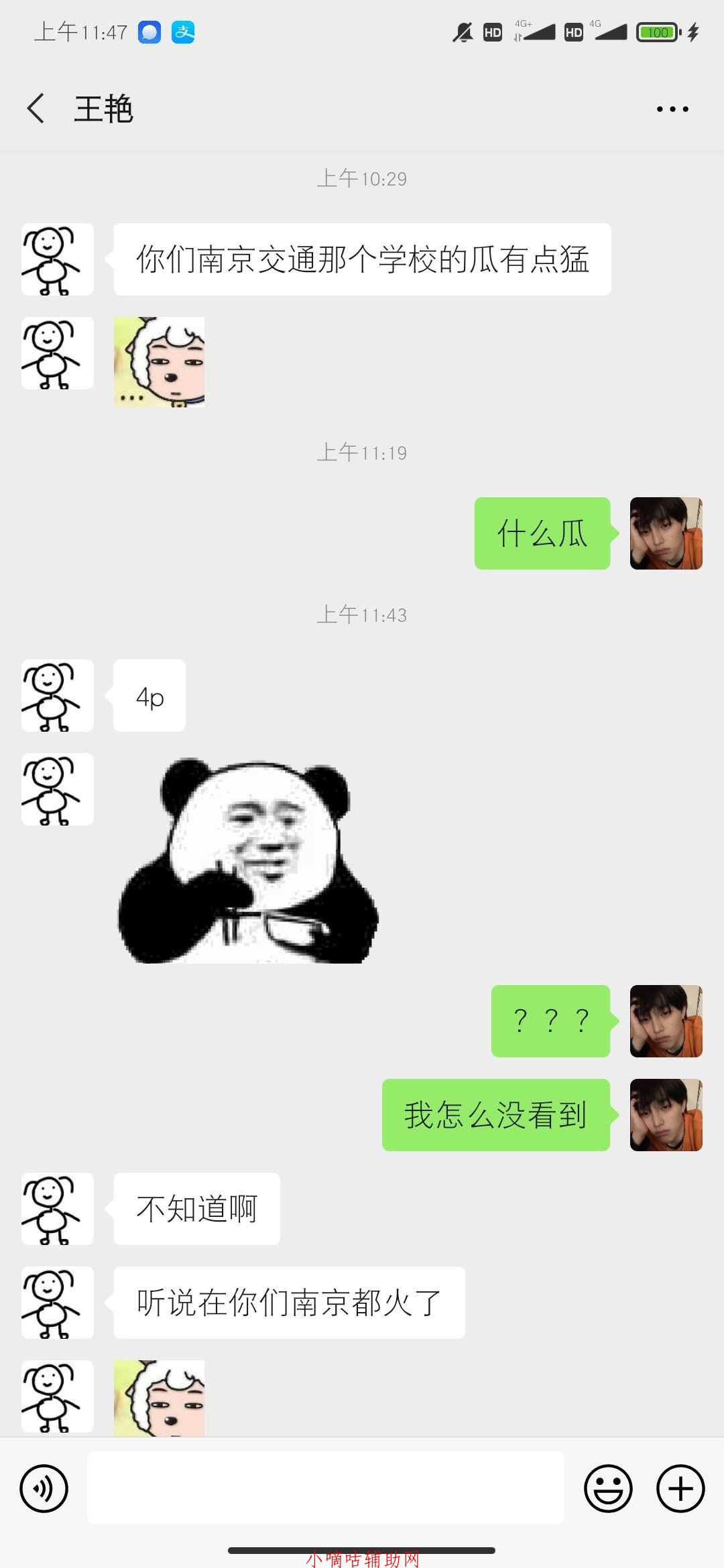Tap the HD icon in the status bar
This screenshot has height=1568, width=724.
(x=491, y=31)
